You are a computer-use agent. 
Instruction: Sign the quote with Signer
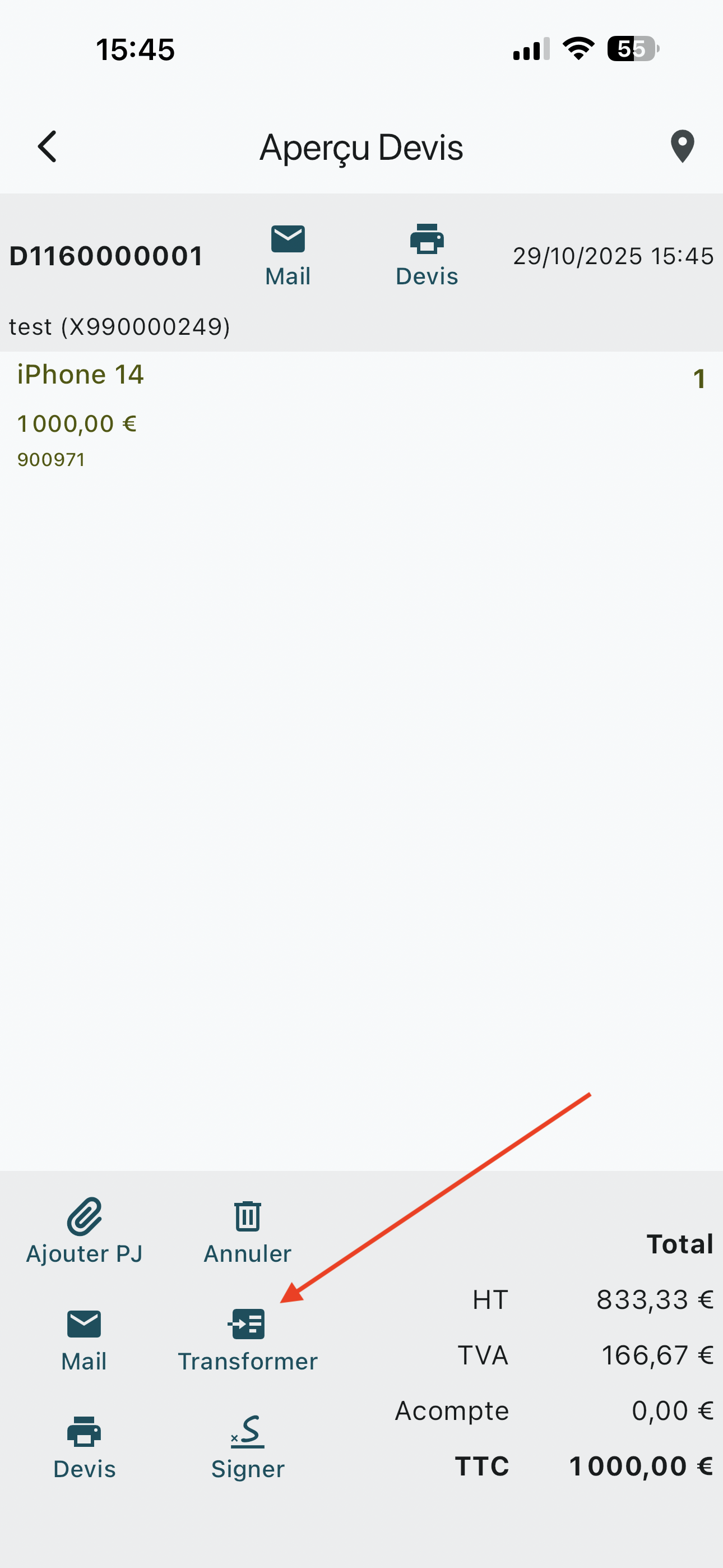tap(247, 1447)
